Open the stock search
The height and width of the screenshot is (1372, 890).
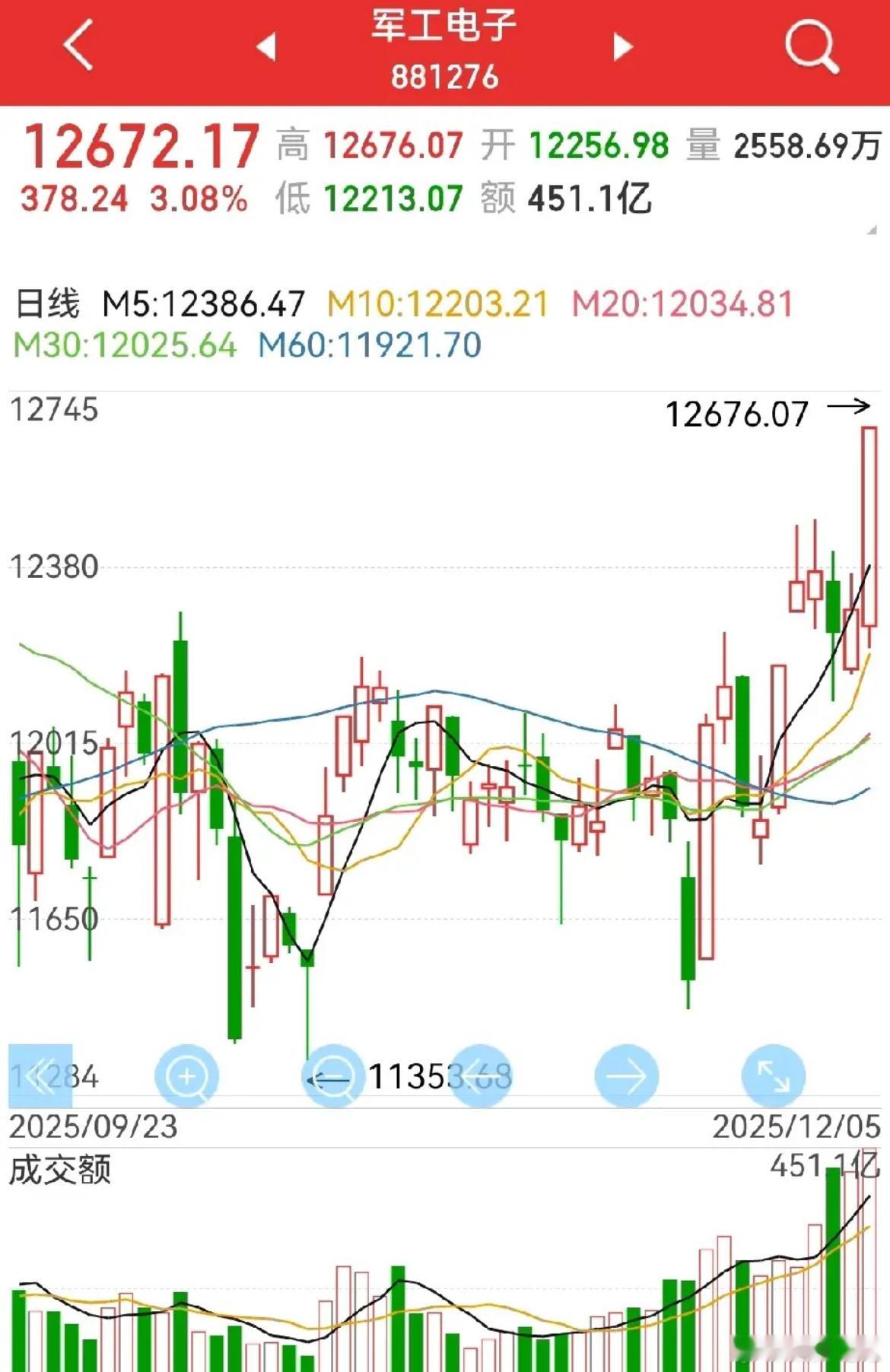[811, 47]
